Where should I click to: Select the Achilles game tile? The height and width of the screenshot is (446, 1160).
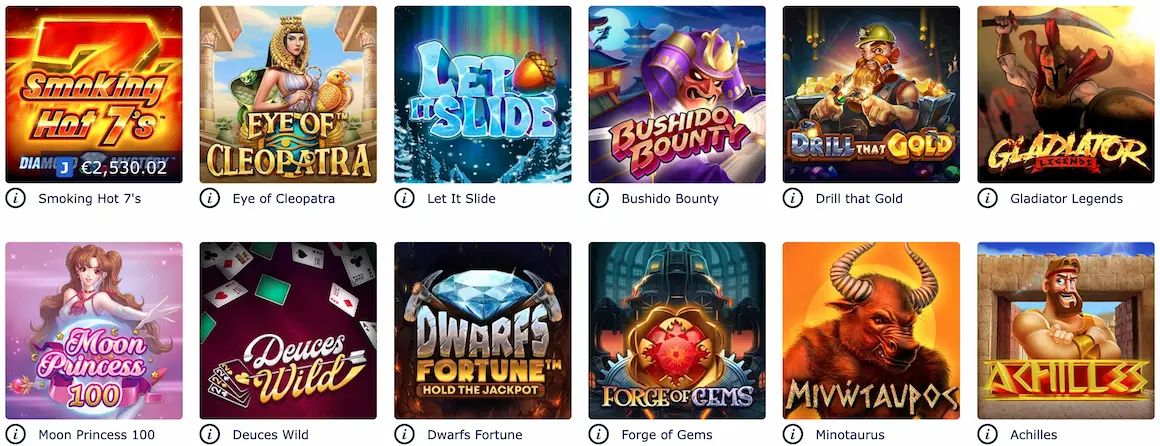tap(1065, 330)
